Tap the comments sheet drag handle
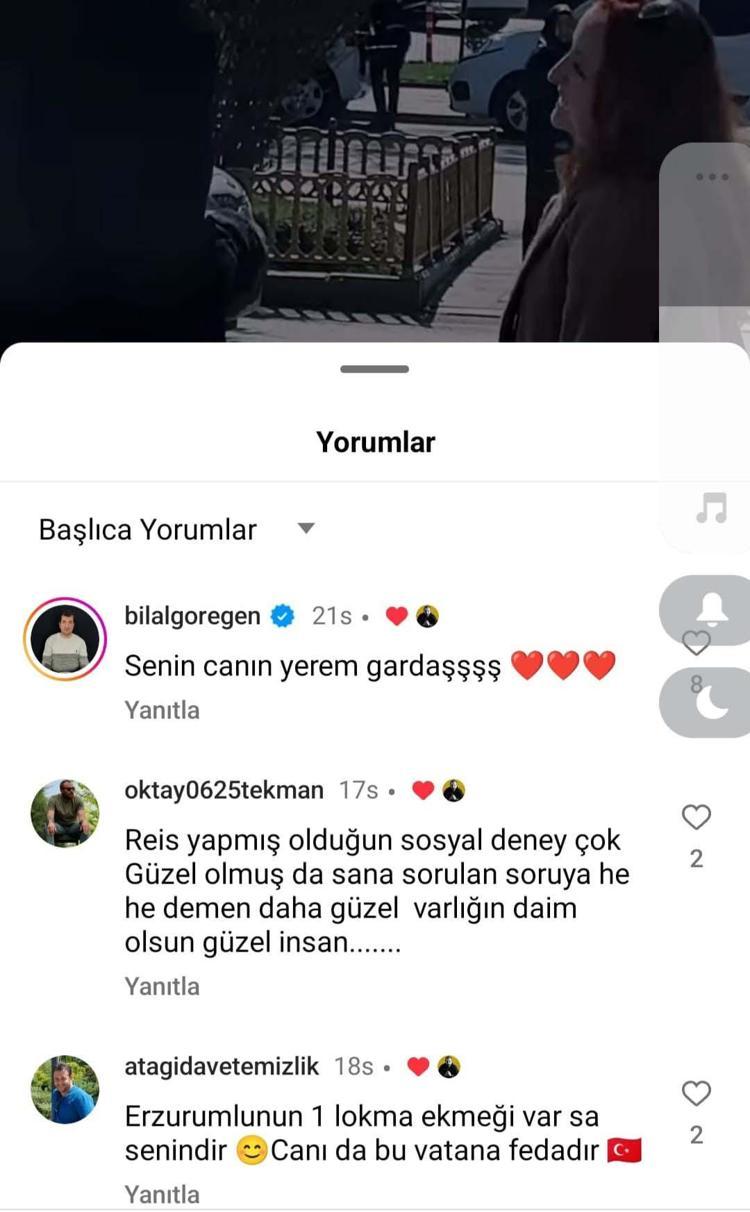The width and height of the screenshot is (750, 1212). point(375,369)
